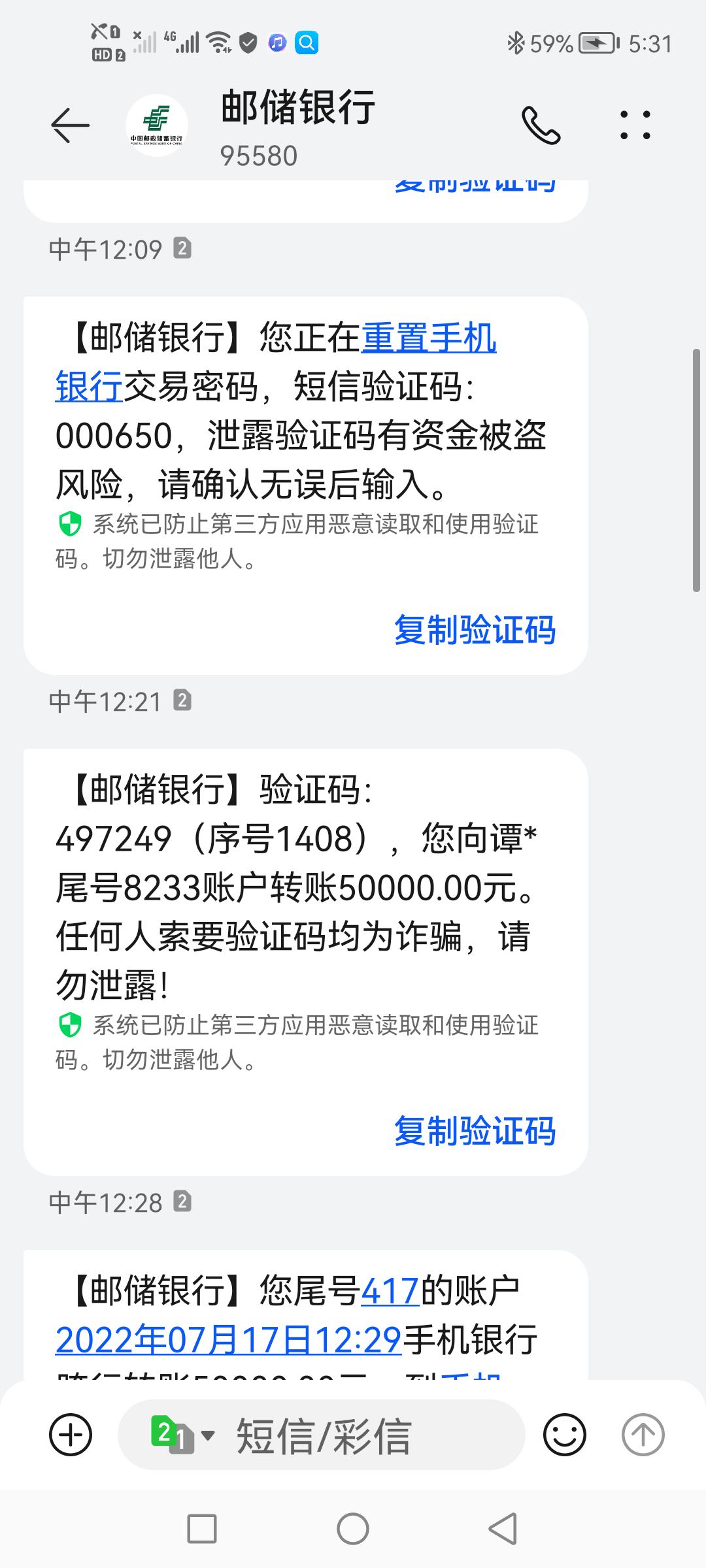Image resolution: width=706 pixels, height=1568 pixels.
Task: Switch the SIM card selector
Action: point(182,1435)
